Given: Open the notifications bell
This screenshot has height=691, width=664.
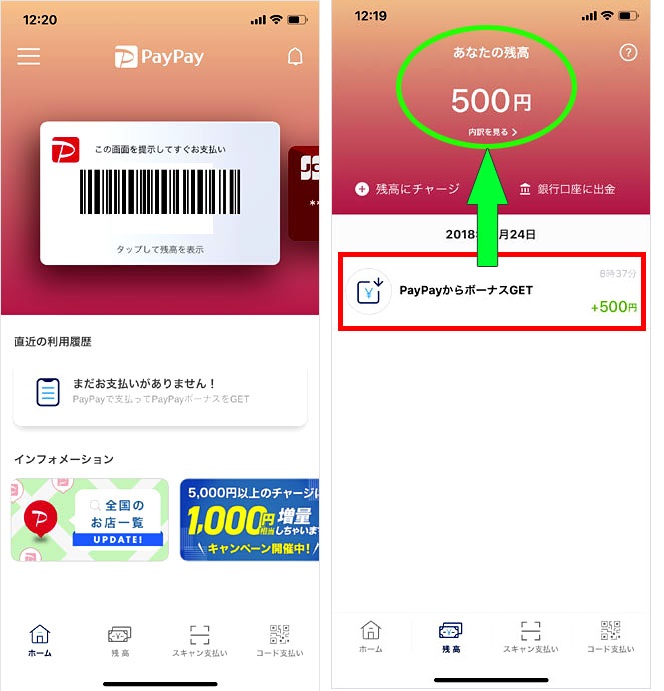Looking at the screenshot, I should click(295, 57).
